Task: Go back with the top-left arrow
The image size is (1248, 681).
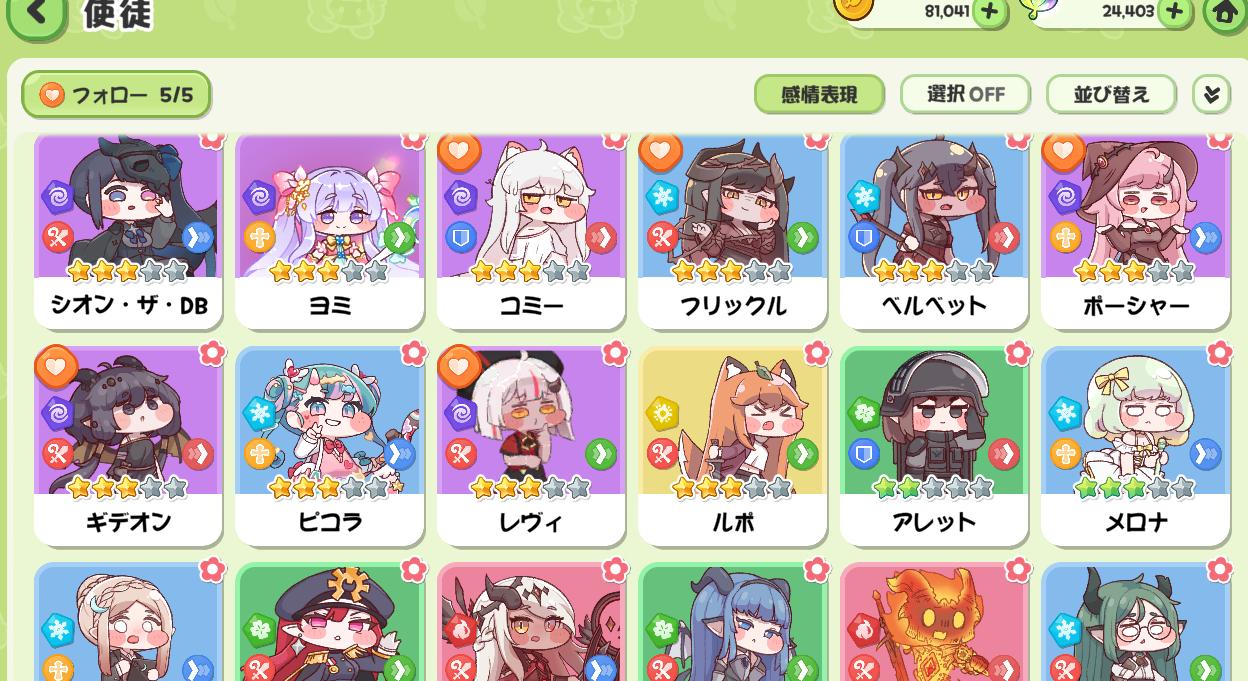Action: [x=36, y=14]
